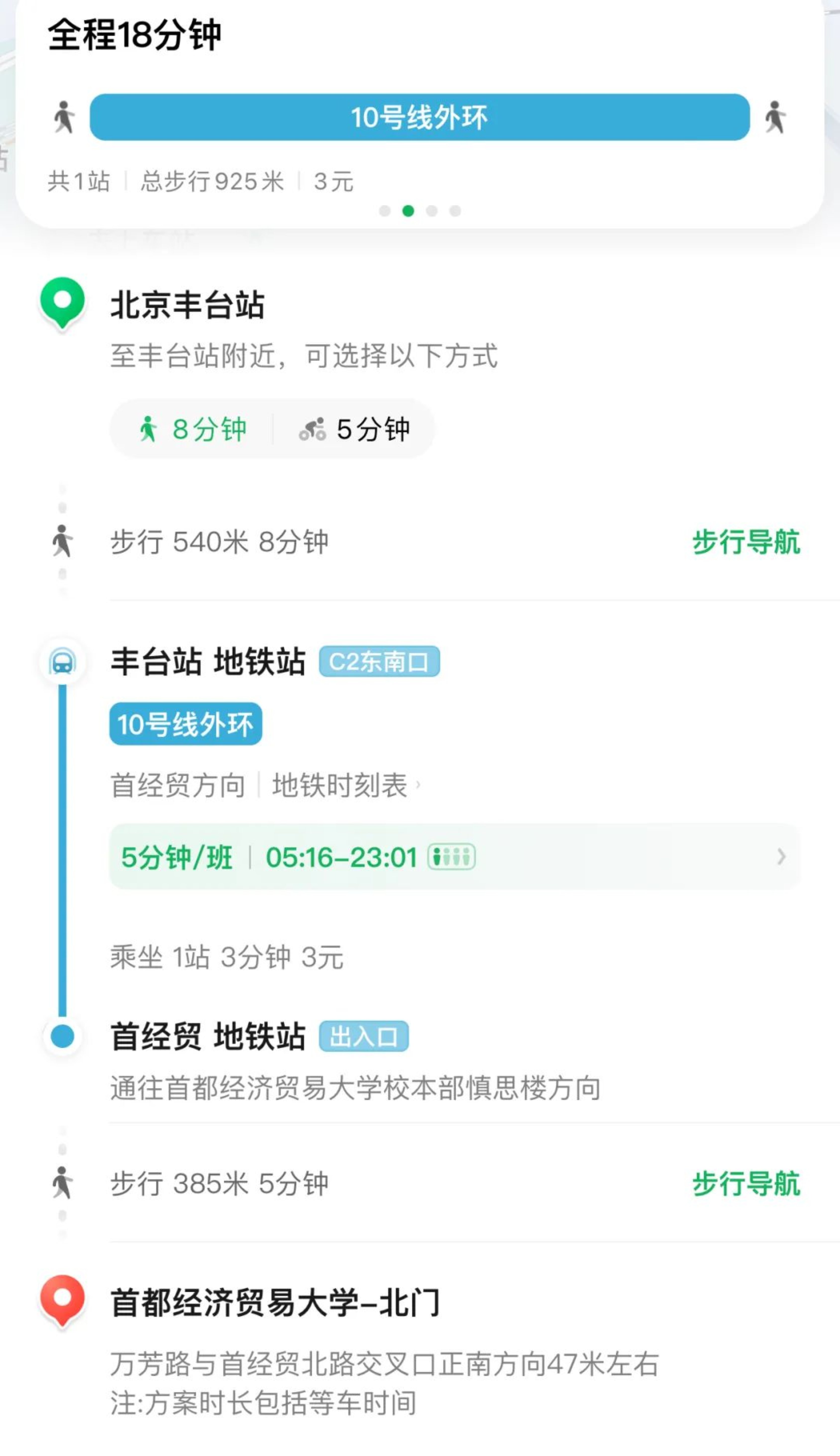The width and height of the screenshot is (840, 1456).
Task: Tap the 10号线外环 line chip under 丰台站
Action: pyautogui.click(x=185, y=724)
